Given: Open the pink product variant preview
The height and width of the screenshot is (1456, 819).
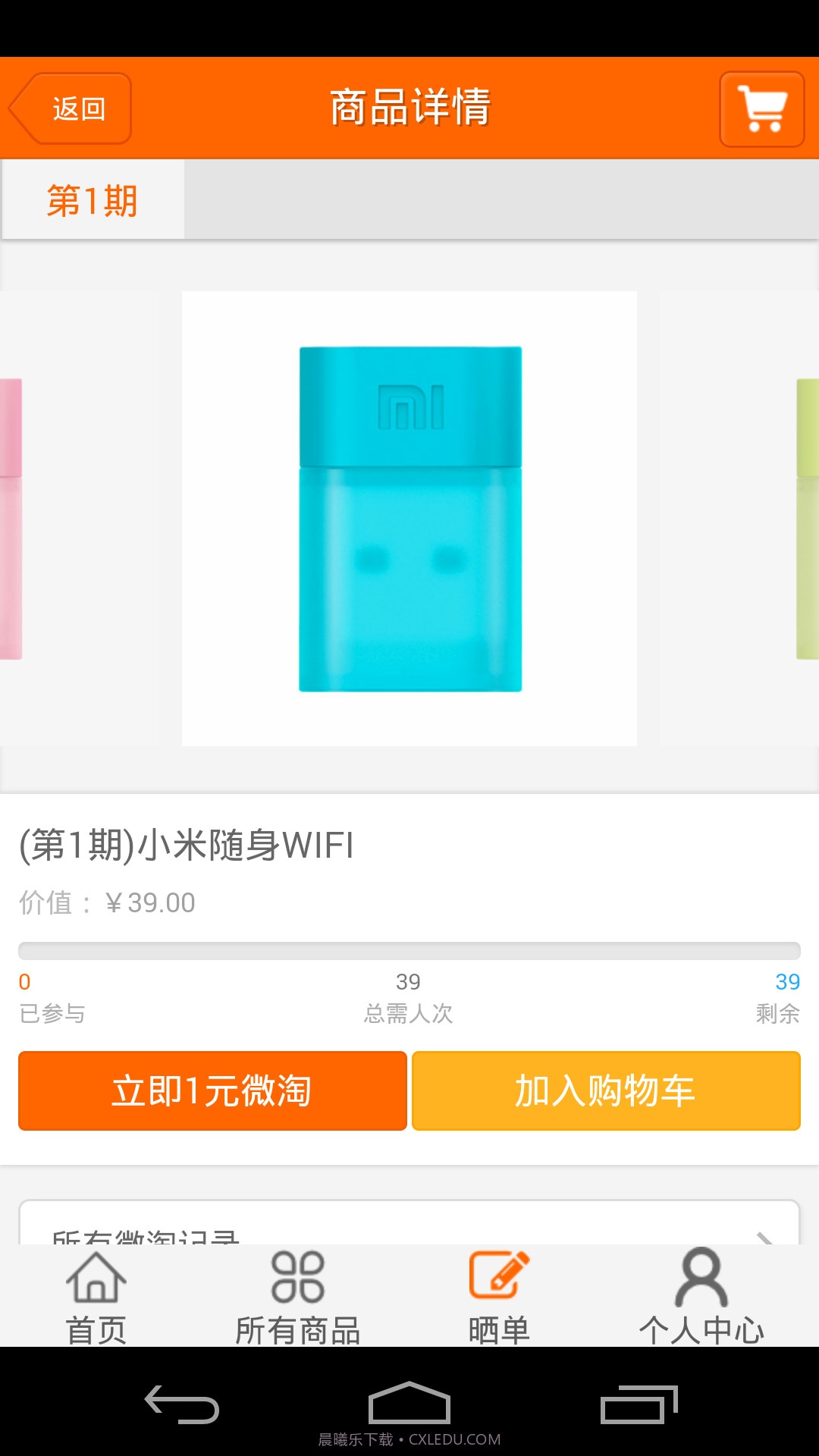Looking at the screenshot, I should click(11, 516).
